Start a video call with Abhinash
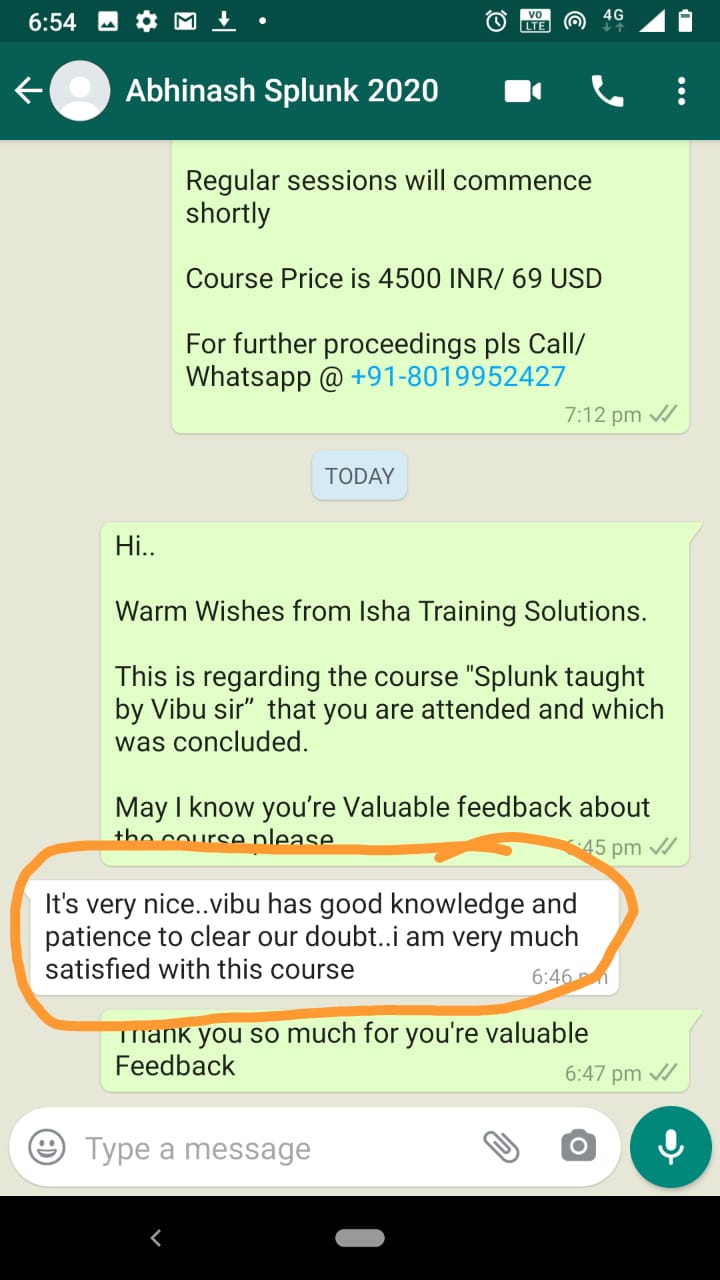 (523, 92)
